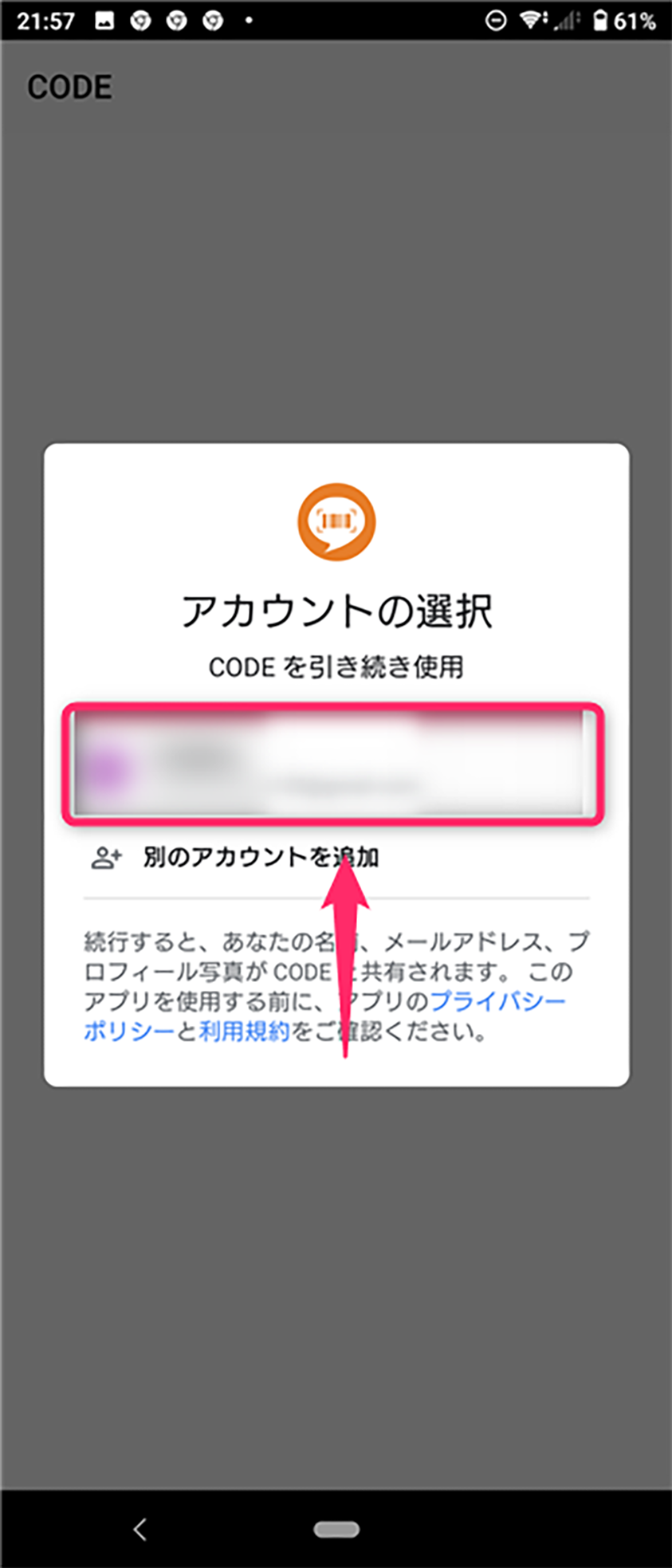Select the blurred account highlighted in pink
672x1568 pixels.
tap(333, 764)
